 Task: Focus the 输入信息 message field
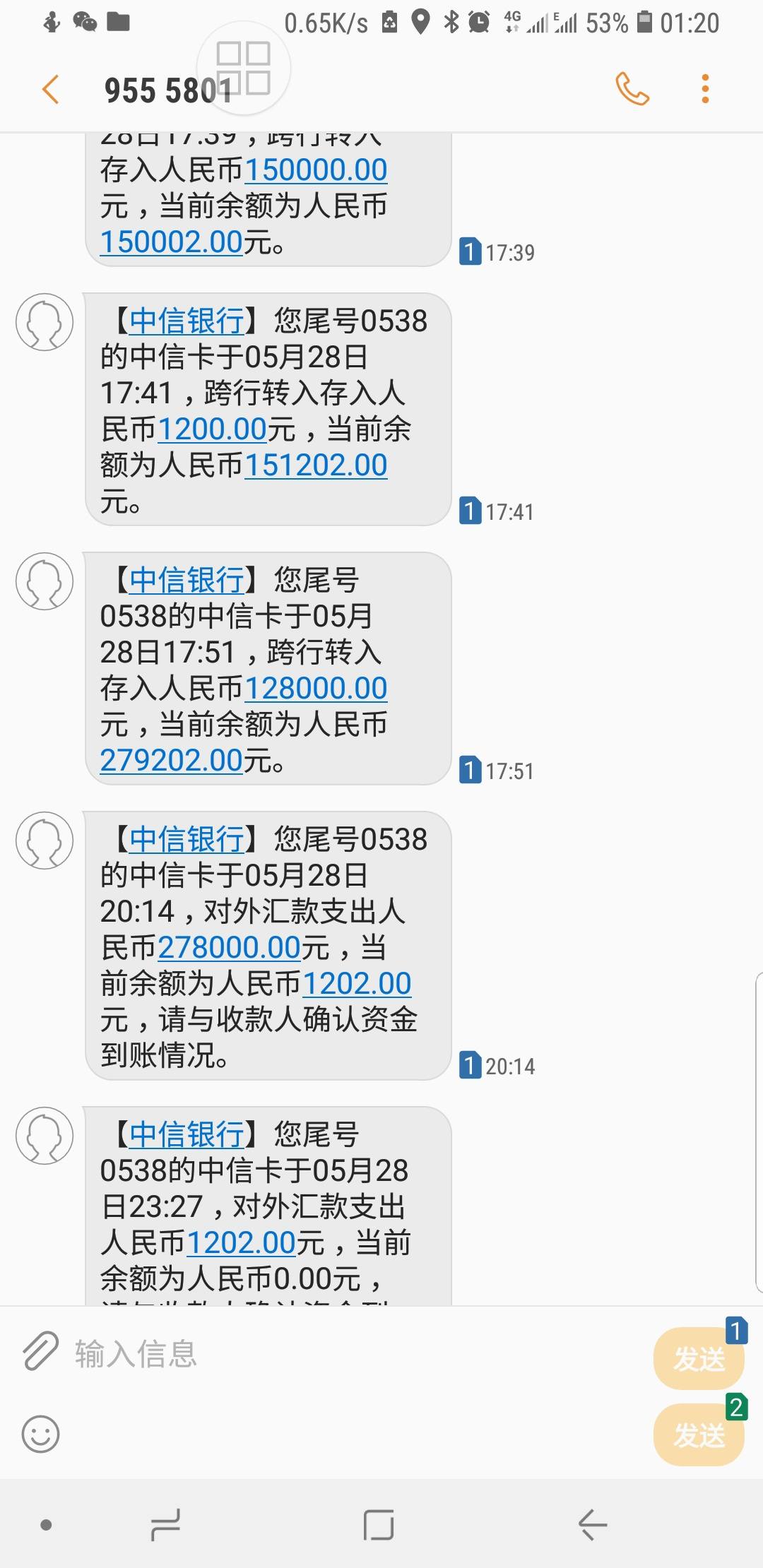(353, 1353)
